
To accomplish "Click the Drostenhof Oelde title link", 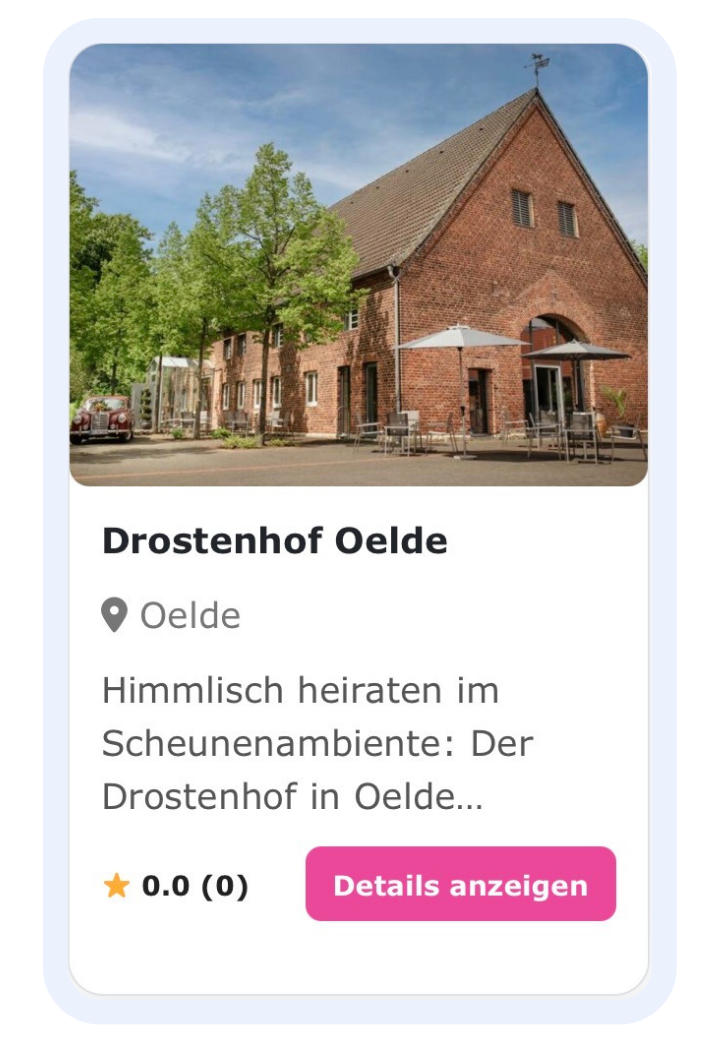I will 273,540.
